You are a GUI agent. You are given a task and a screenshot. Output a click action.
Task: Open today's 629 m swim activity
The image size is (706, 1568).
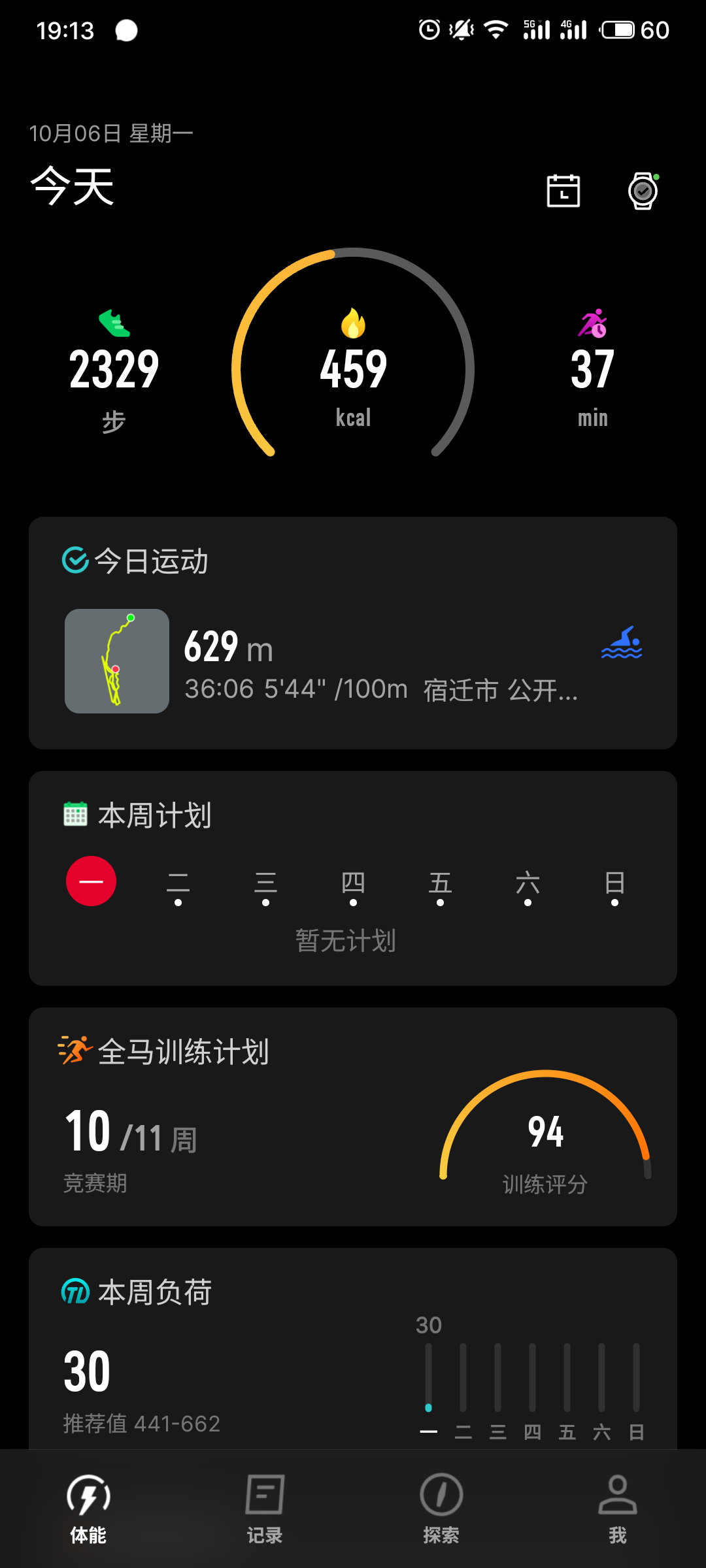tap(353, 661)
